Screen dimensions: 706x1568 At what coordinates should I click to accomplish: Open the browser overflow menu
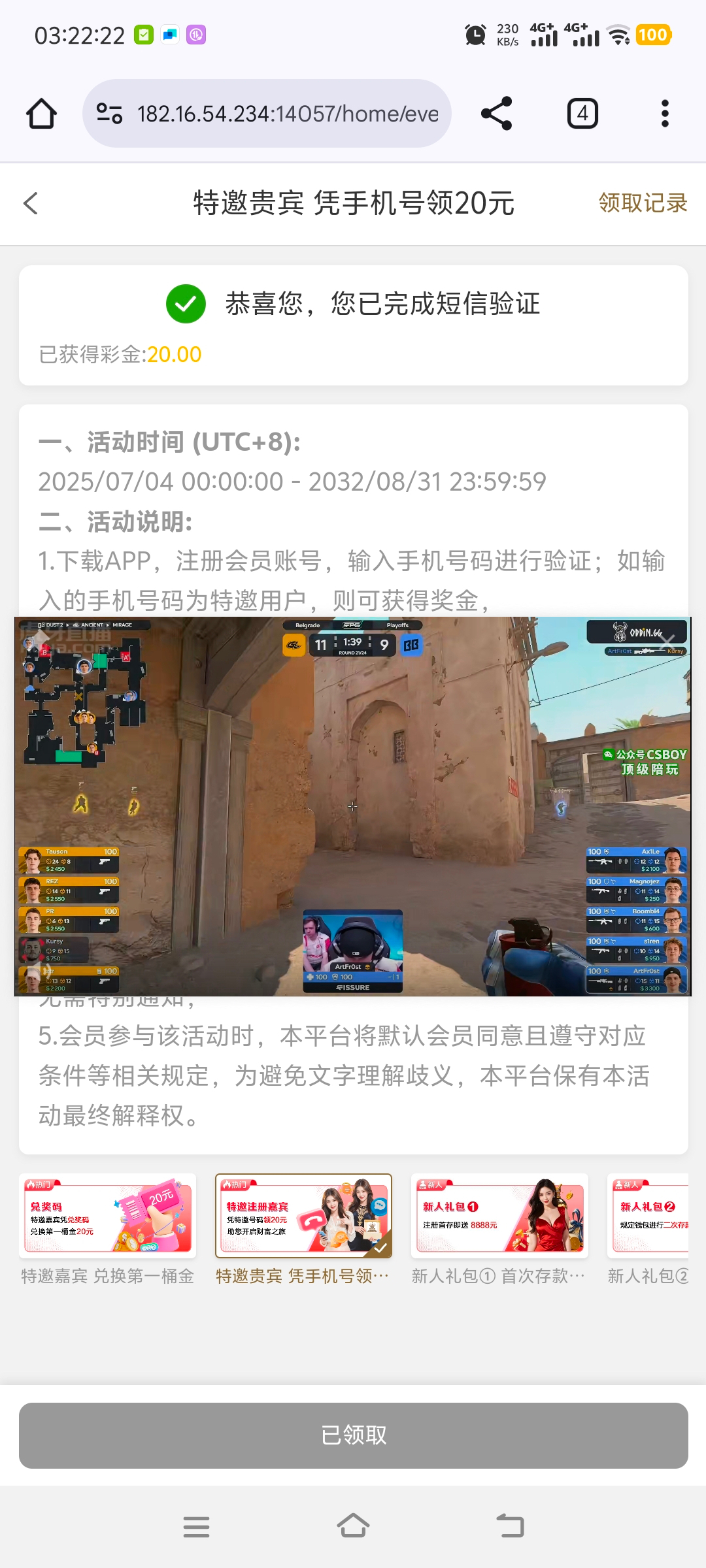[x=665, y=114]
